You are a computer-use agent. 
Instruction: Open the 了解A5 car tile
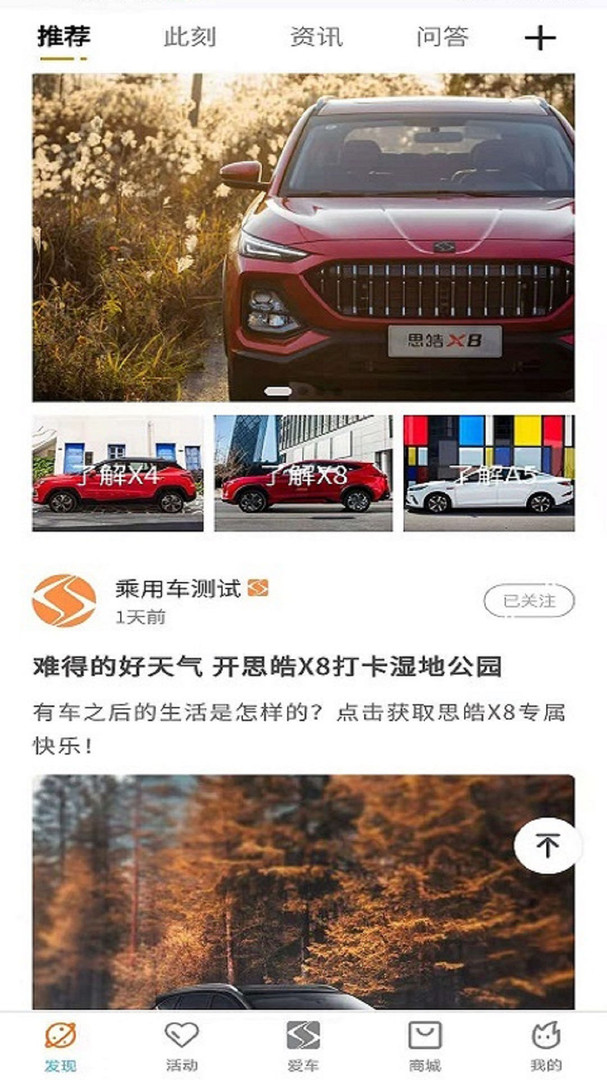(489, 473)
